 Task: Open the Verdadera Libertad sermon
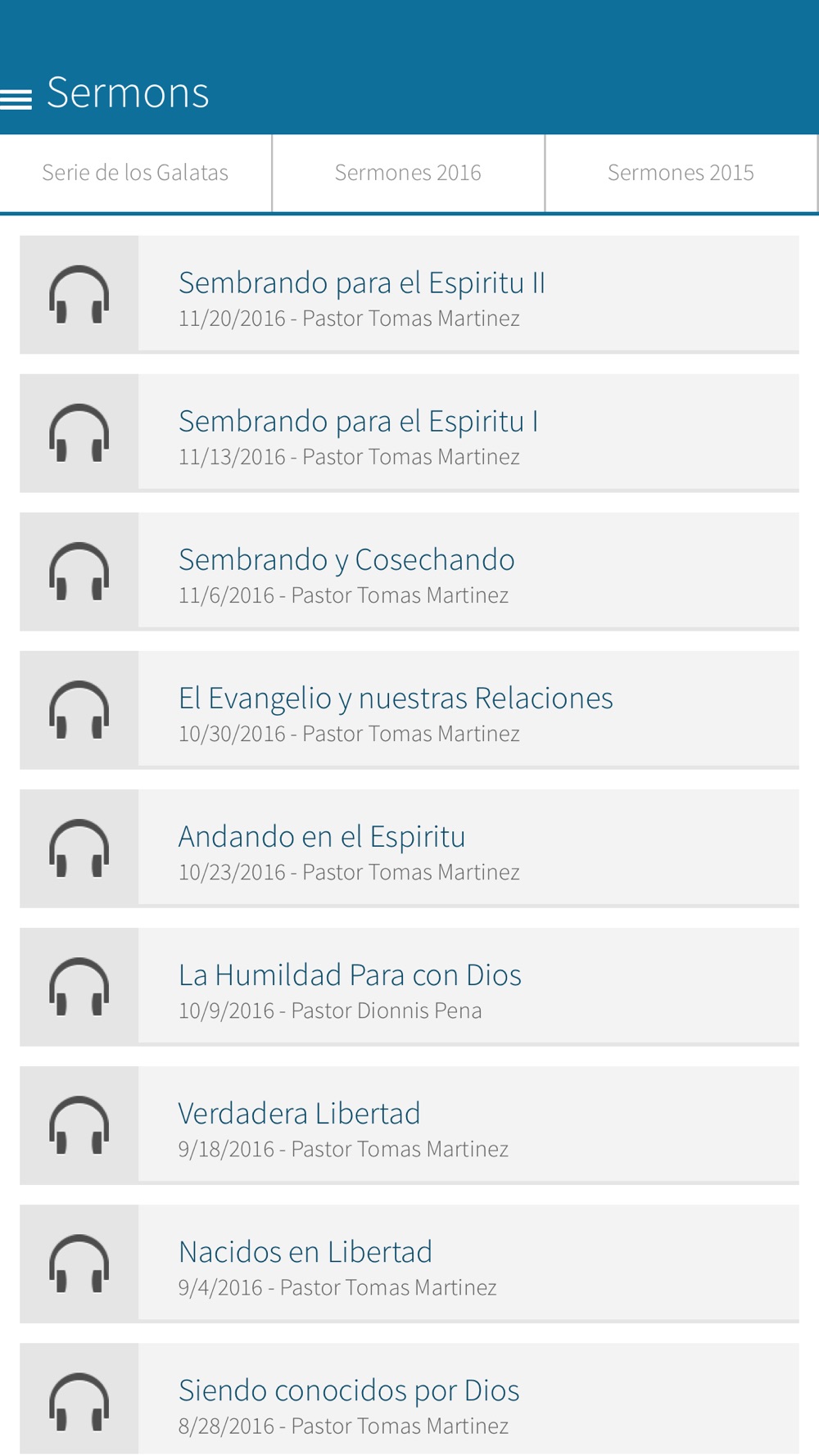409,1125
